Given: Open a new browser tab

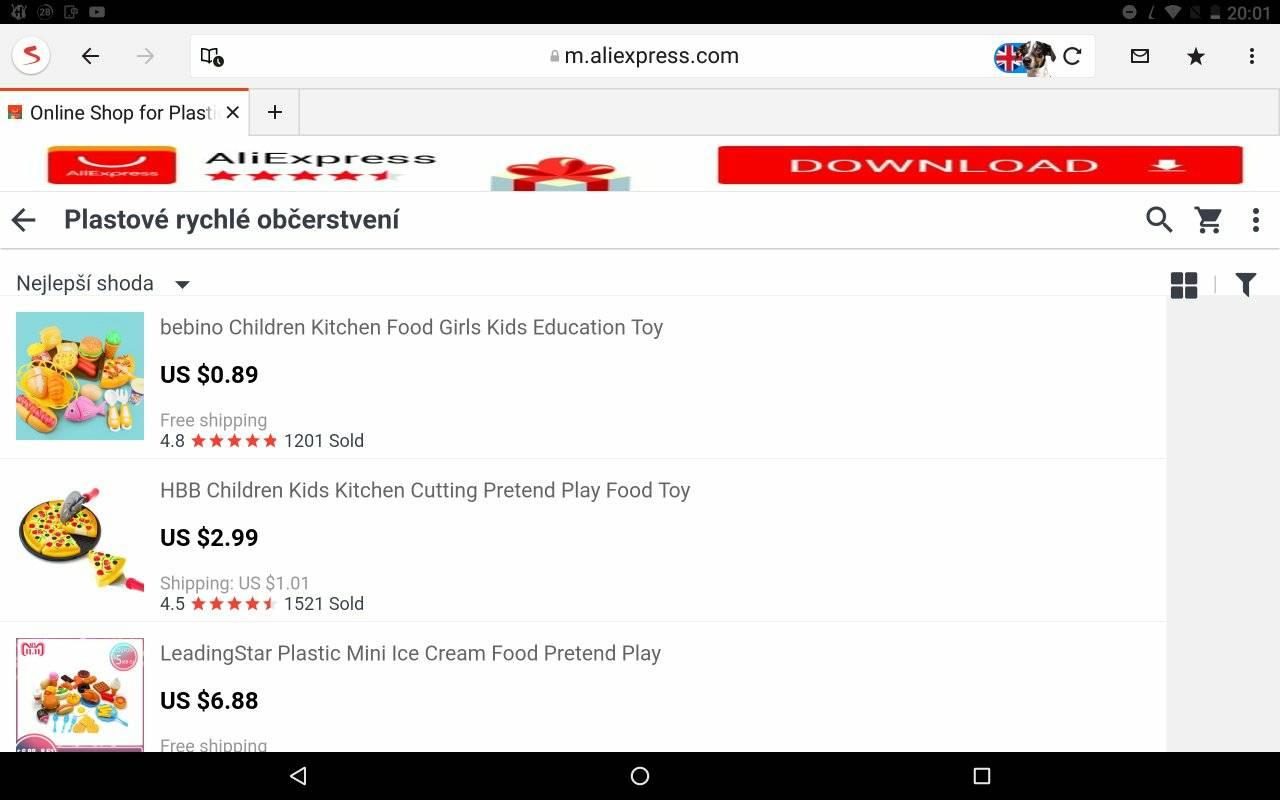Looking at the screenshot, I should (275, 113).
